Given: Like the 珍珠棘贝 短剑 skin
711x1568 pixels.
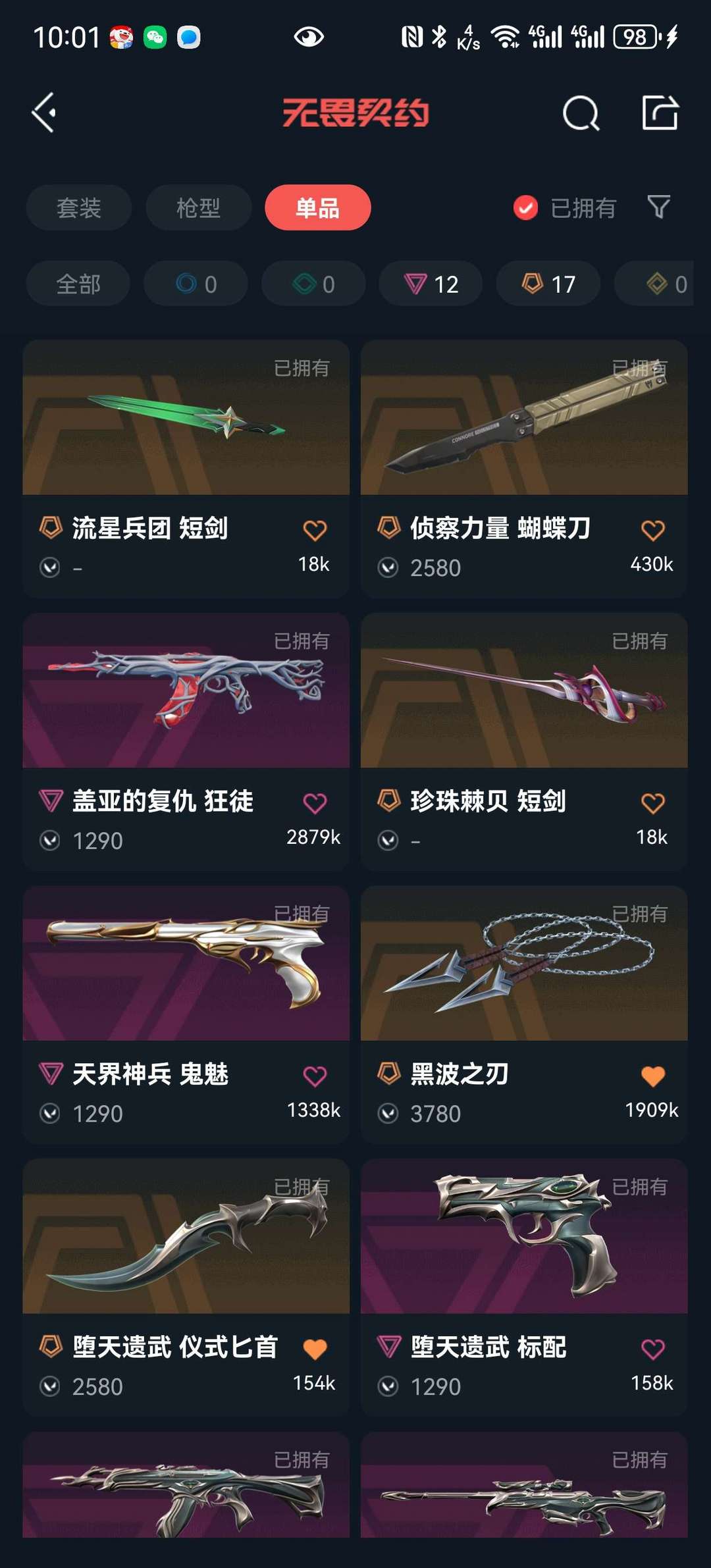Looking at the screenshot, I should pos(652,803).
